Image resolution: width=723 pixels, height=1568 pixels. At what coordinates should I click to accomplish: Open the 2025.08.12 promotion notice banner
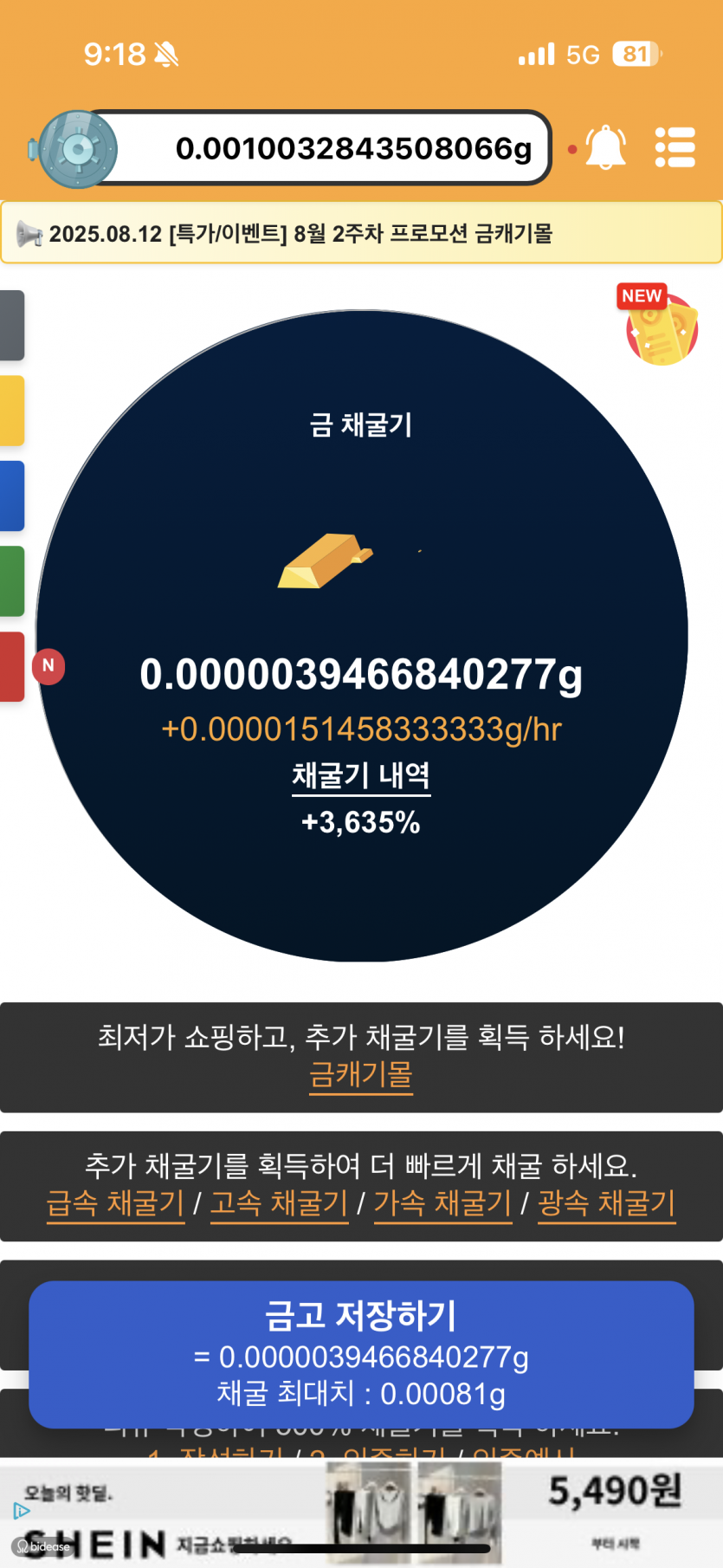click(361, 232)
